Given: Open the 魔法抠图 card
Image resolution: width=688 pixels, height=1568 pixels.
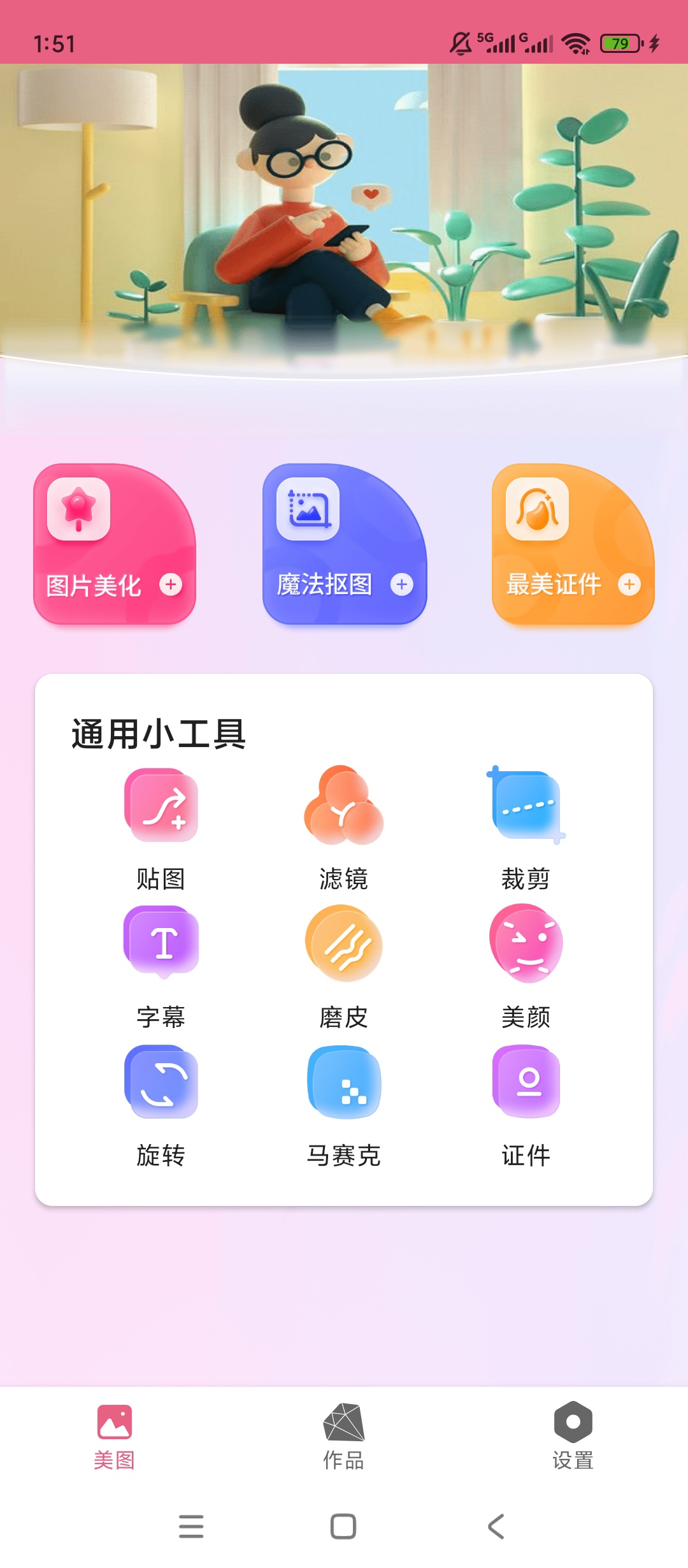Looking at the screenshot, I should (344, 544).
